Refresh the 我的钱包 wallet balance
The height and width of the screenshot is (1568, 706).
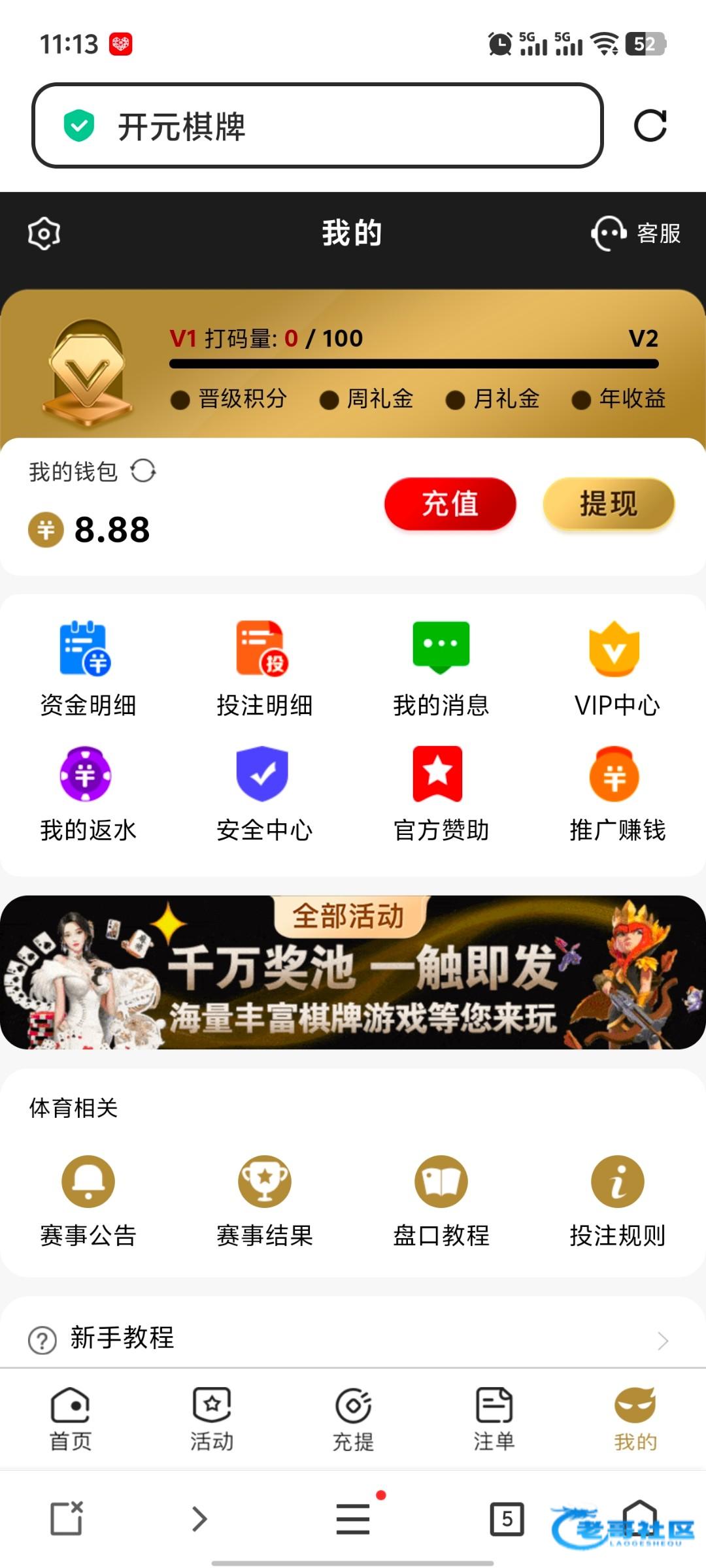coord(143,470)
